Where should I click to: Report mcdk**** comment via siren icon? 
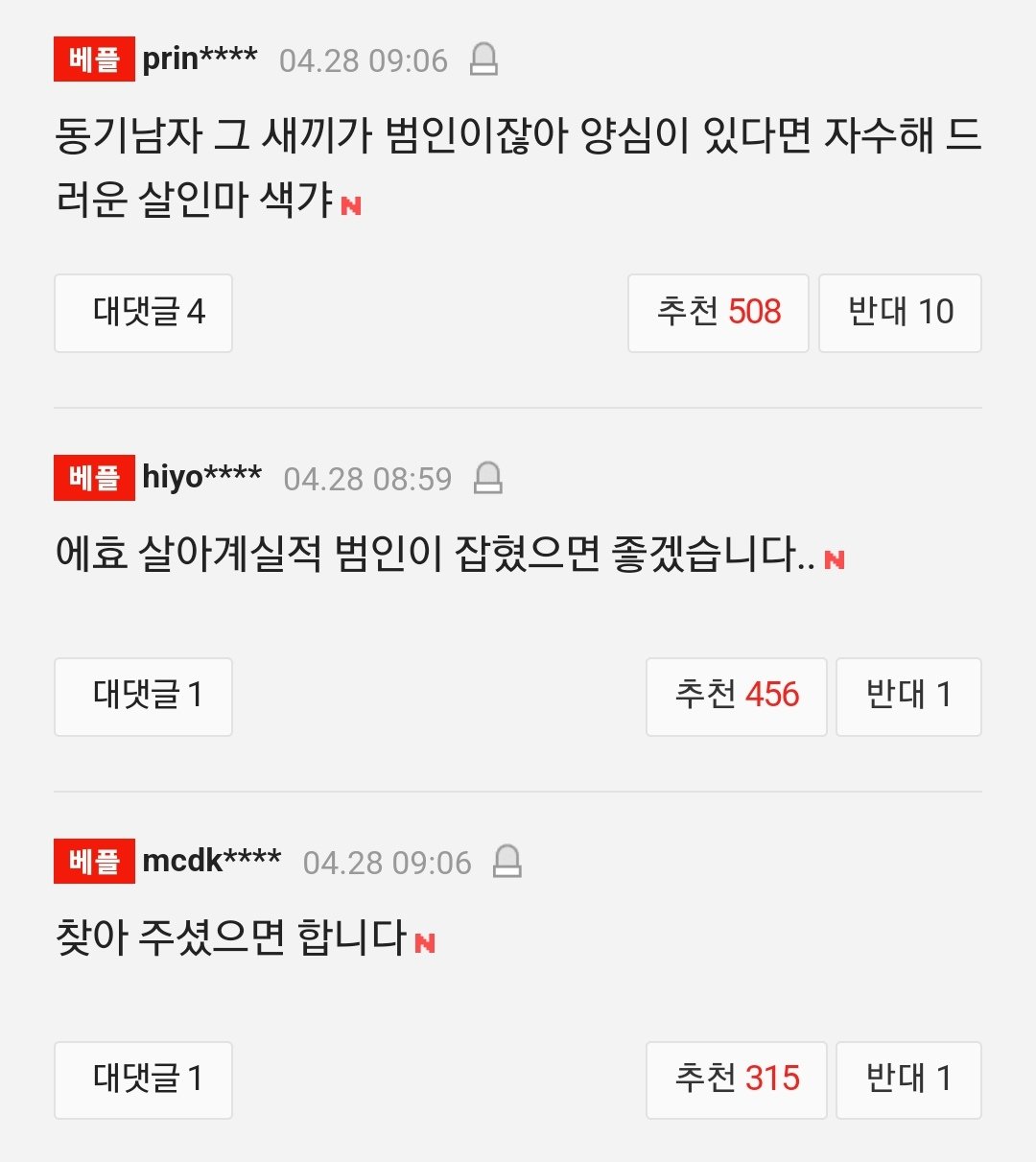(x=506, y=862)
